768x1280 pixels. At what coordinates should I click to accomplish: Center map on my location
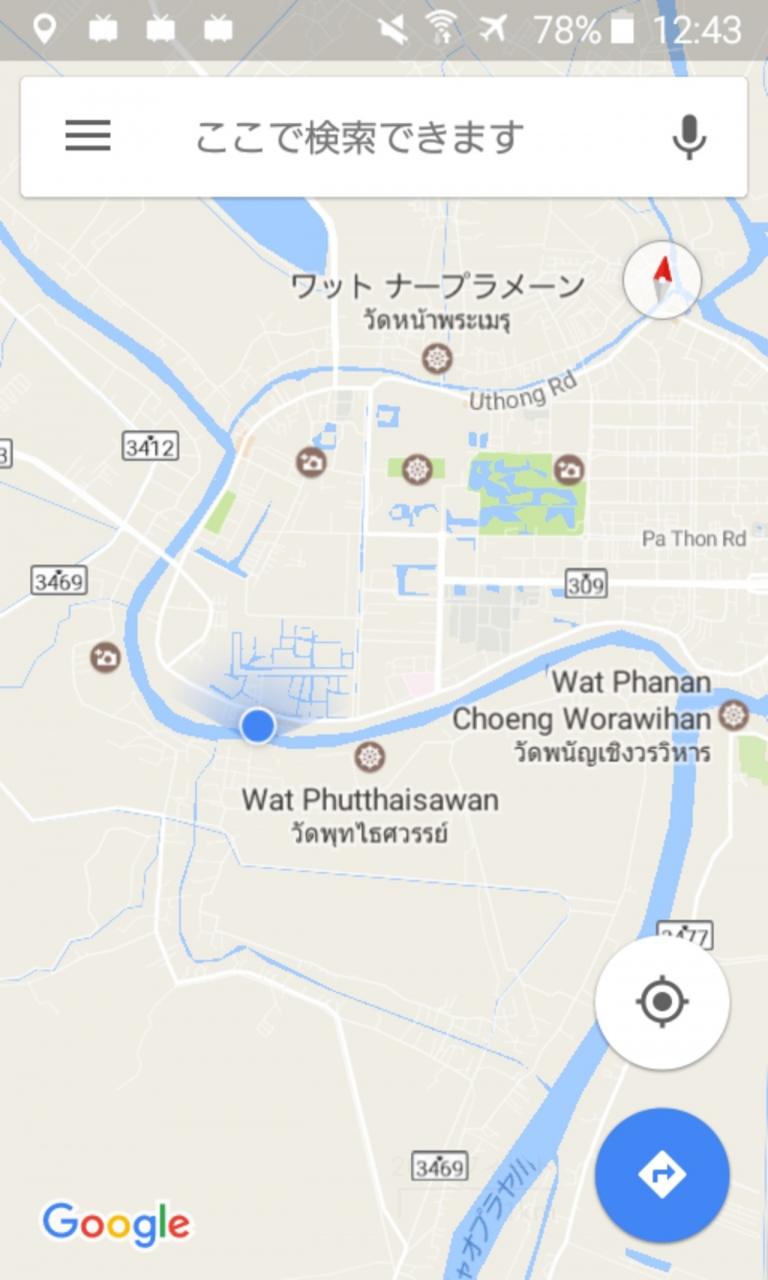click(x=662, y=1002)
